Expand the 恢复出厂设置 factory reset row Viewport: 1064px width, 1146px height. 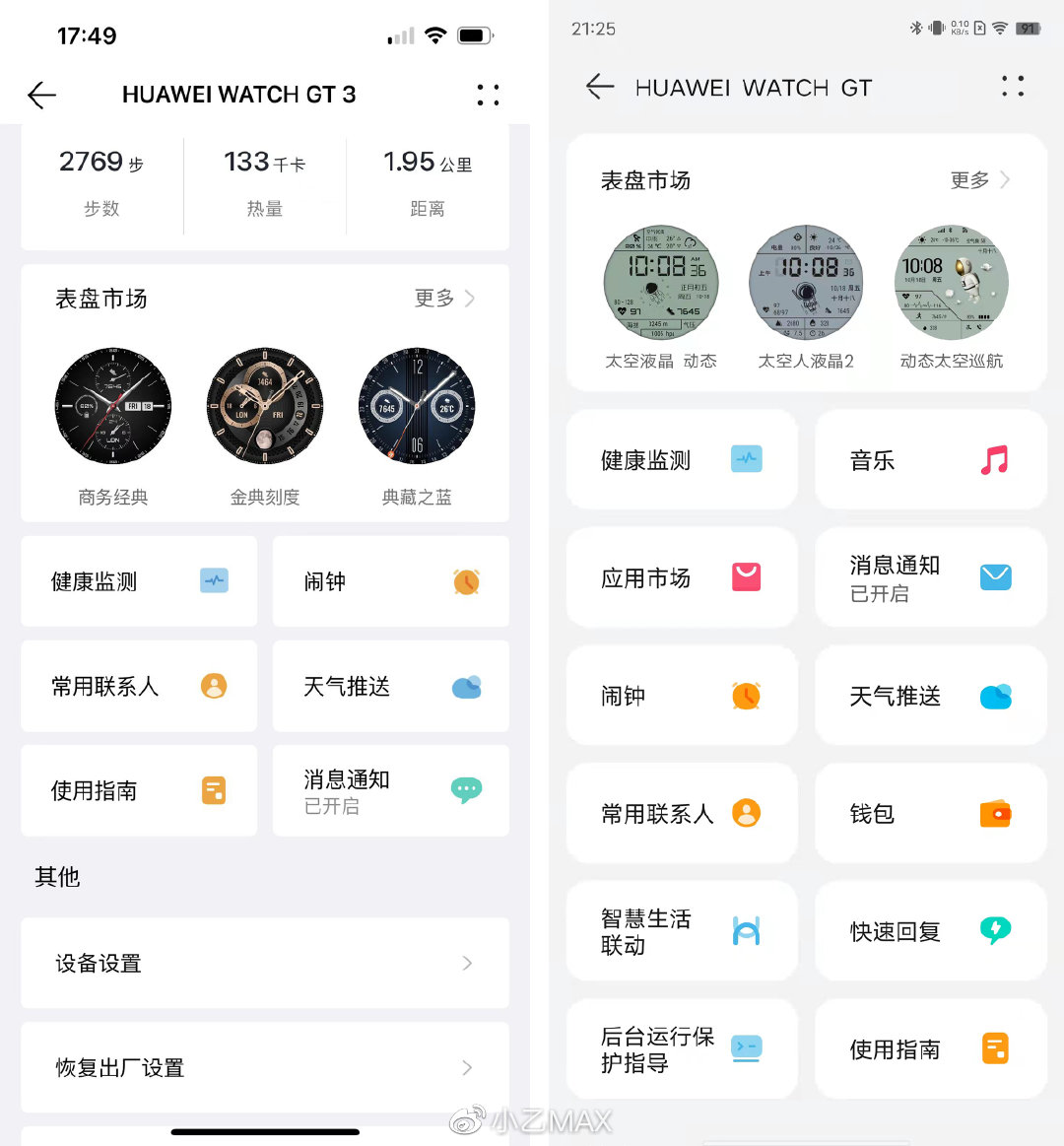pos(264,1068)
